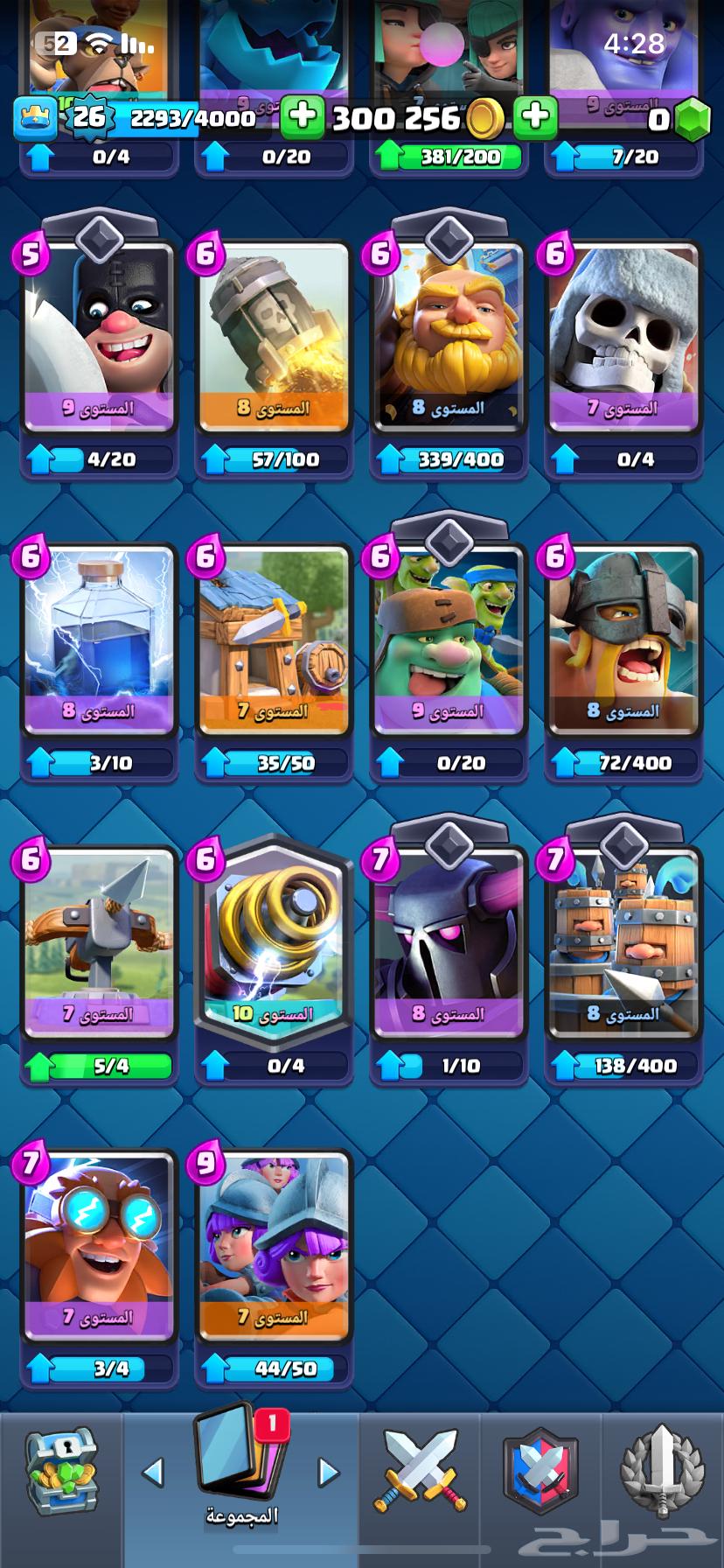Select the Three Musketeers card
The height and width of the screenshot is (1568, 724).
(274, 1247)
